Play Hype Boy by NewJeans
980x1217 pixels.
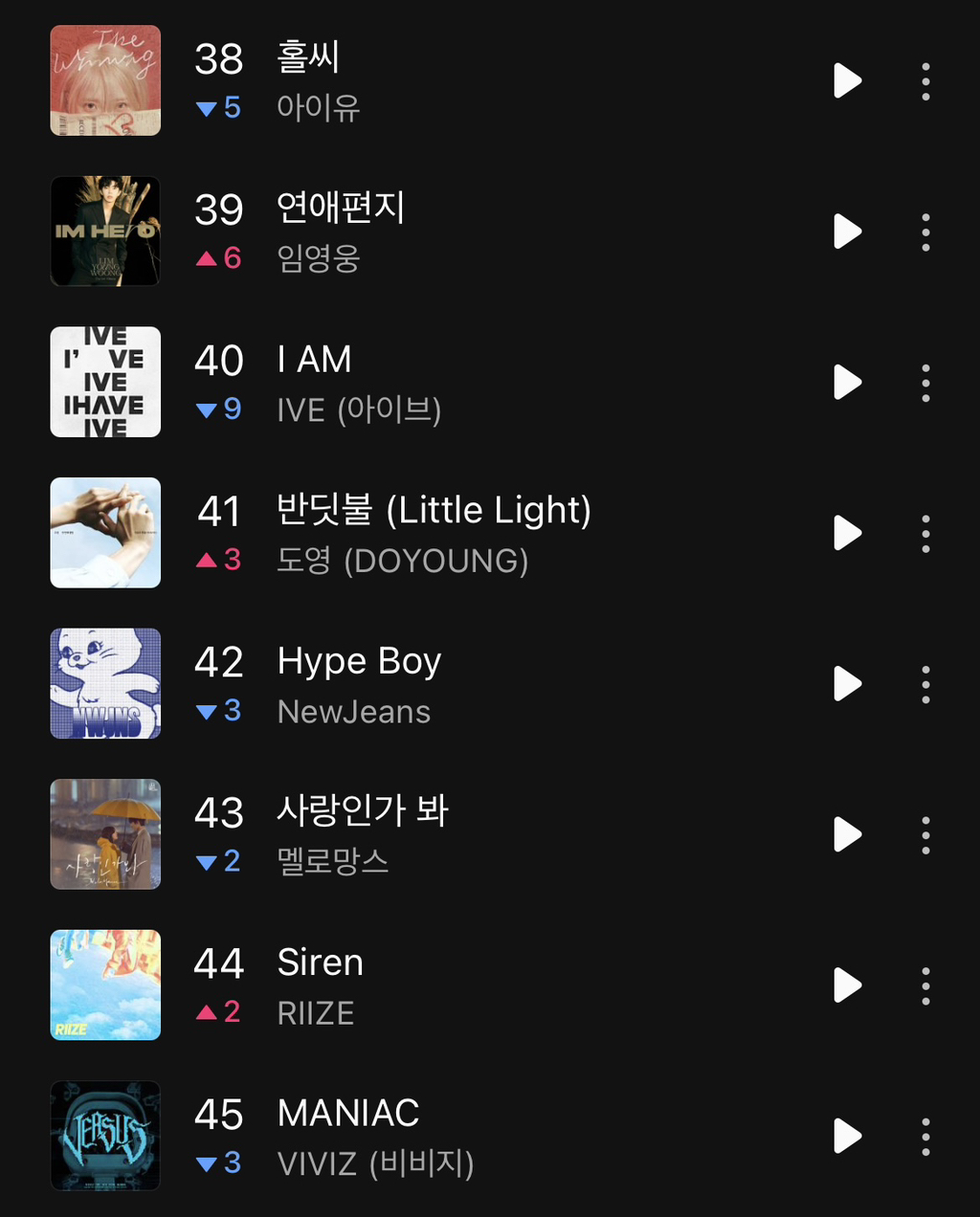pos(846,683)
